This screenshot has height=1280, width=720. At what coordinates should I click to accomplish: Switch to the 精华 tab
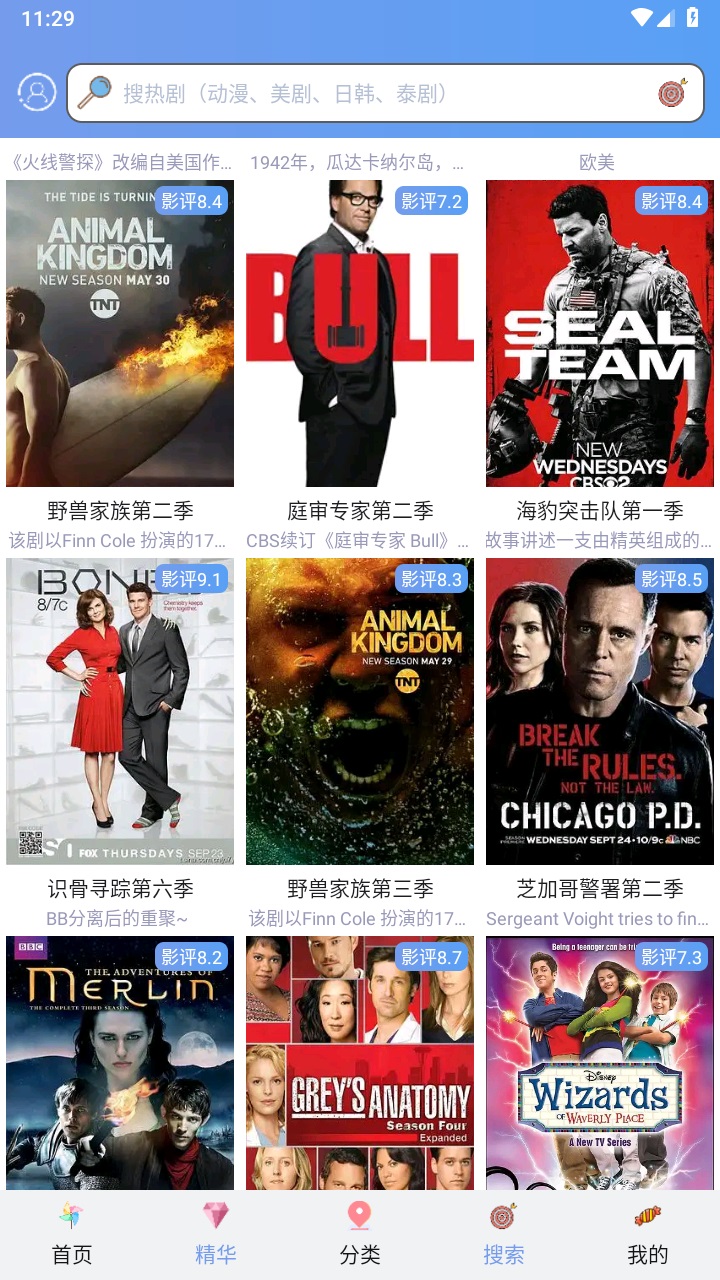coord(216,1235)
